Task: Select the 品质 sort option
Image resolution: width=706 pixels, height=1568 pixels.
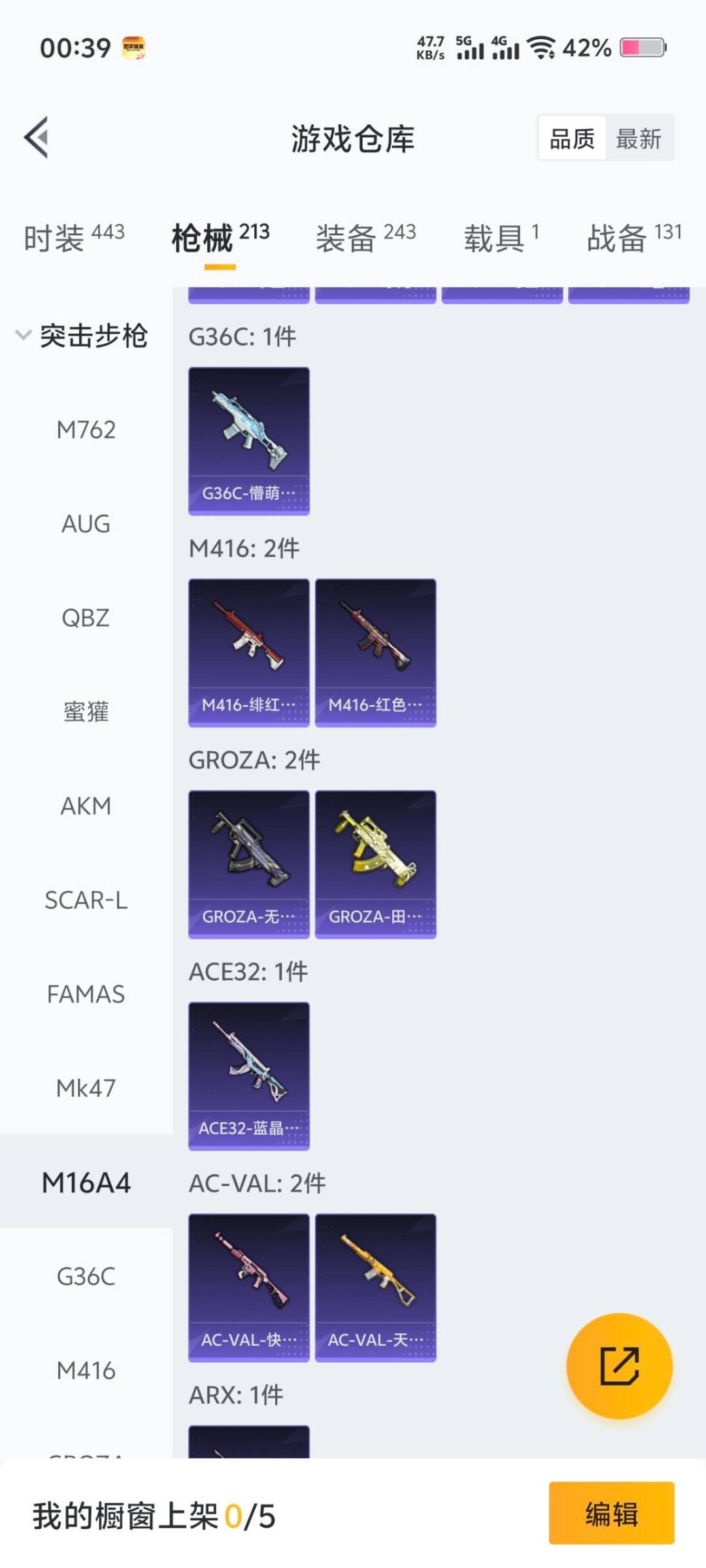Action: [572, 139]
